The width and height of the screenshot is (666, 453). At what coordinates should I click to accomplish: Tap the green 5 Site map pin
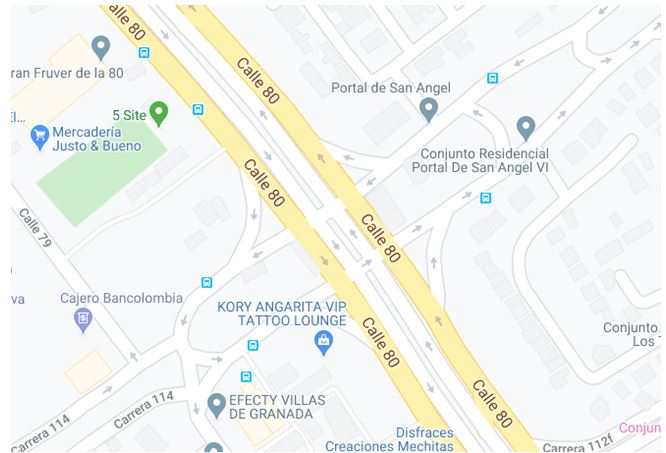[x=157, y=111]
